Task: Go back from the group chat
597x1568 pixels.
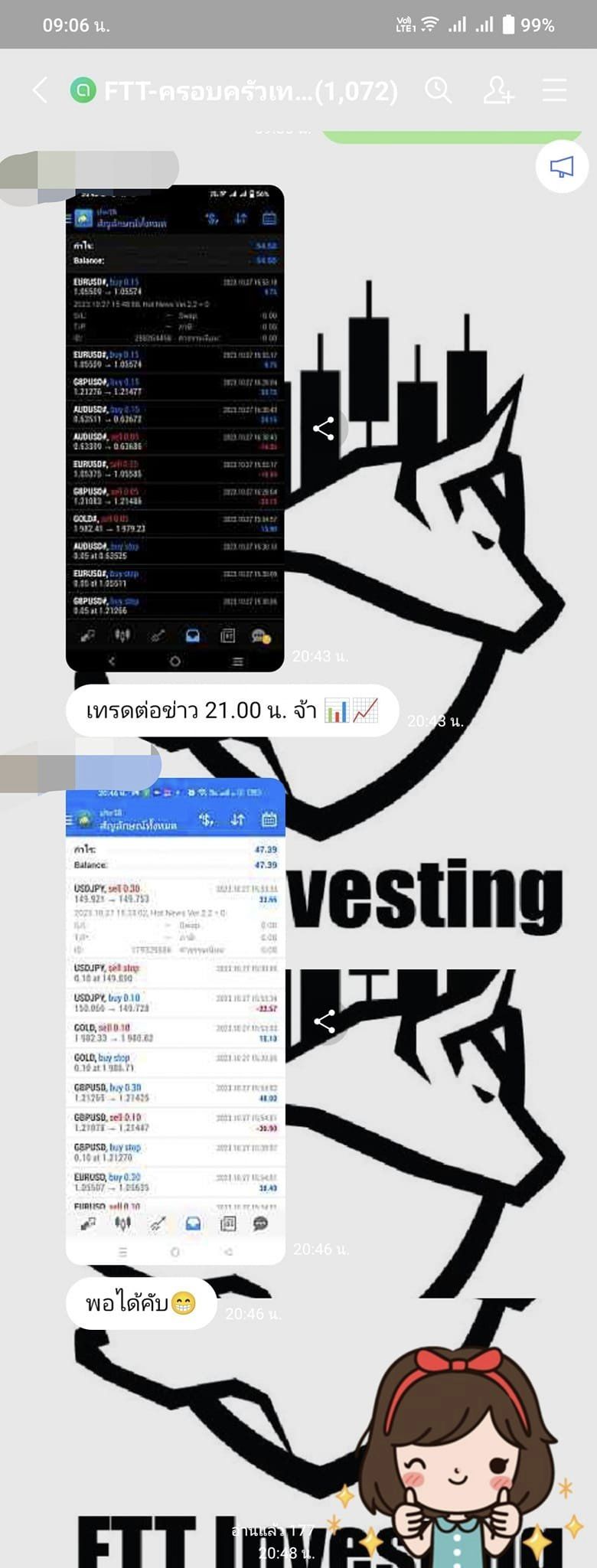Action: (x=41, y=91)
